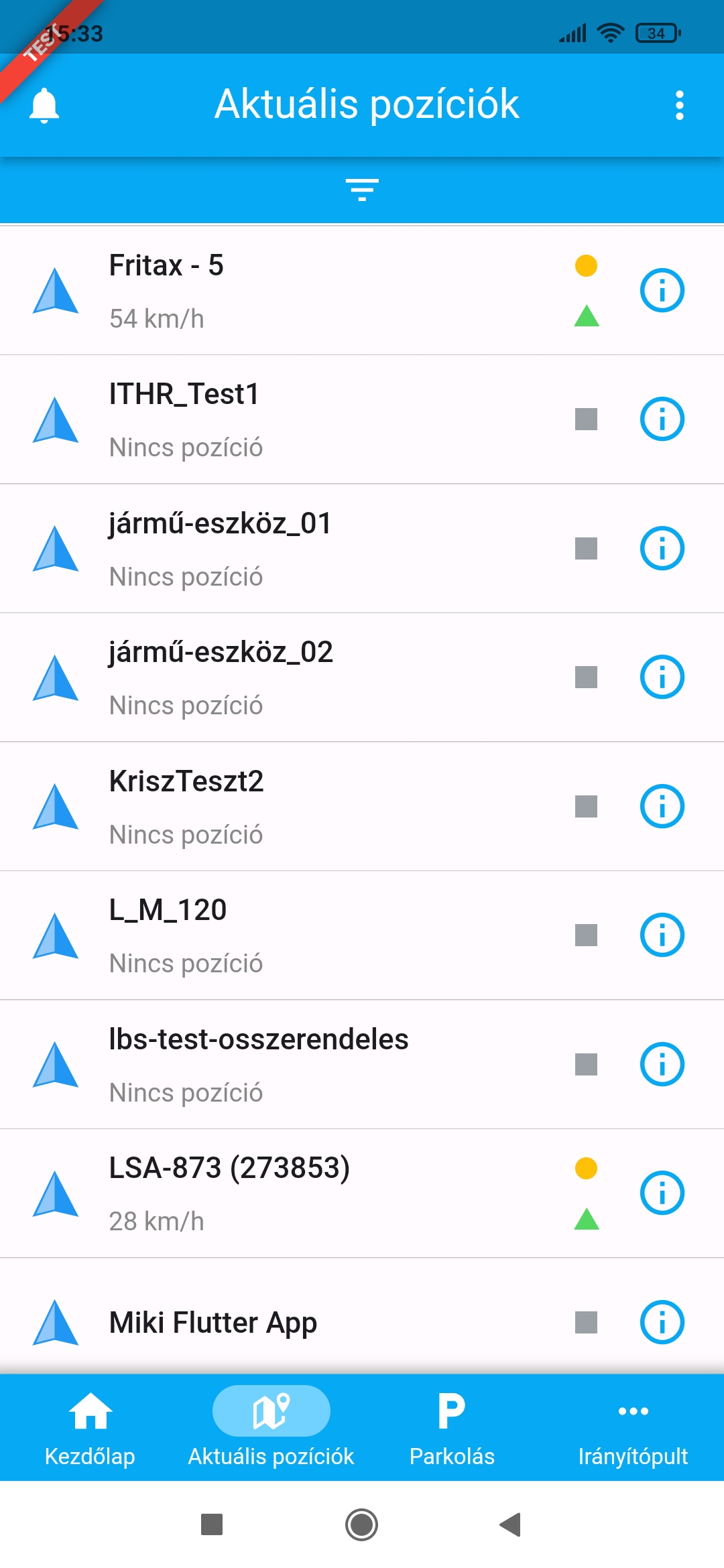
Task: Open the filter options
Action: (x=362, y=190)
